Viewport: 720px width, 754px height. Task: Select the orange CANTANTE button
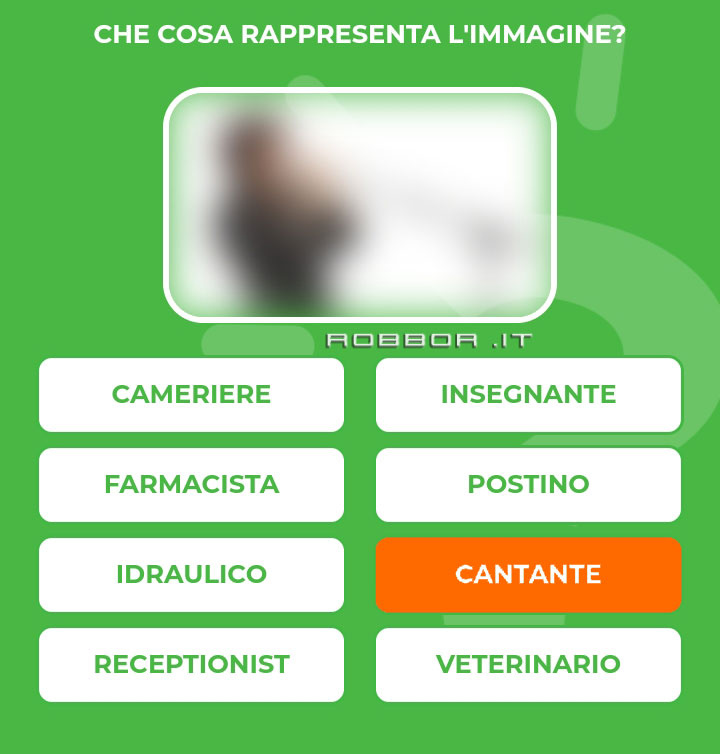click(528, 574)
